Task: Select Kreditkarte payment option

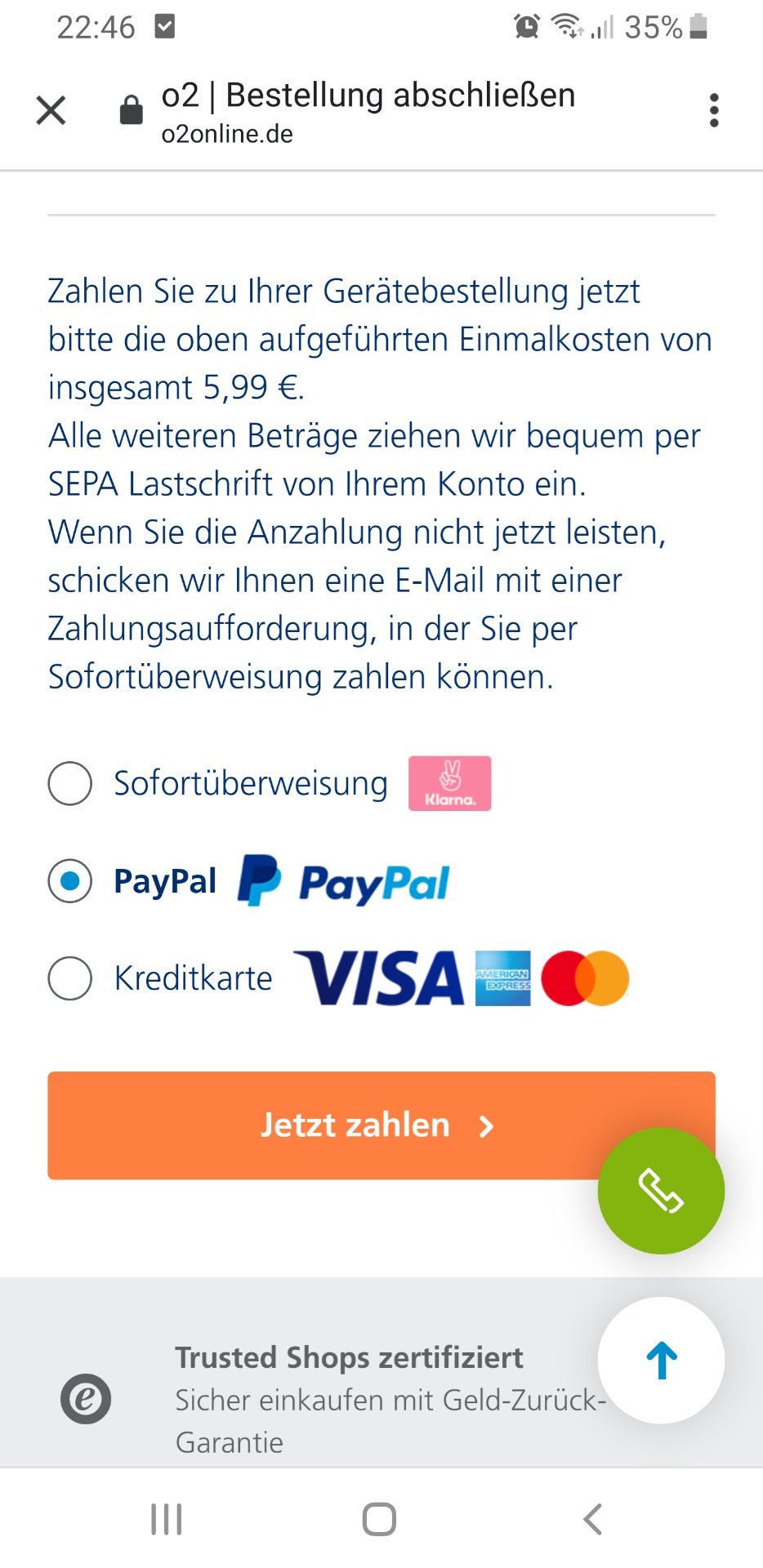Action: pos(70,978)
